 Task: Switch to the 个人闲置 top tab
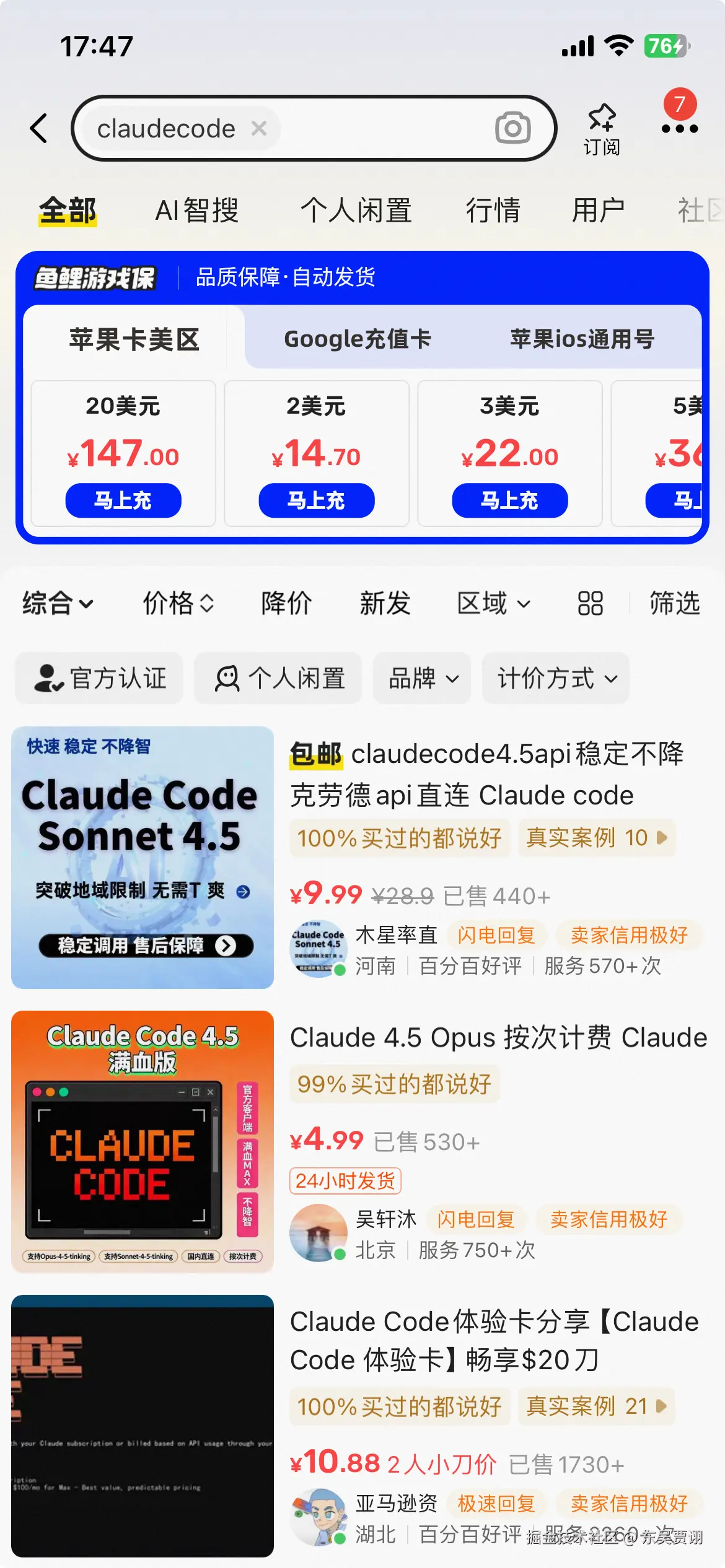[356, 211]
